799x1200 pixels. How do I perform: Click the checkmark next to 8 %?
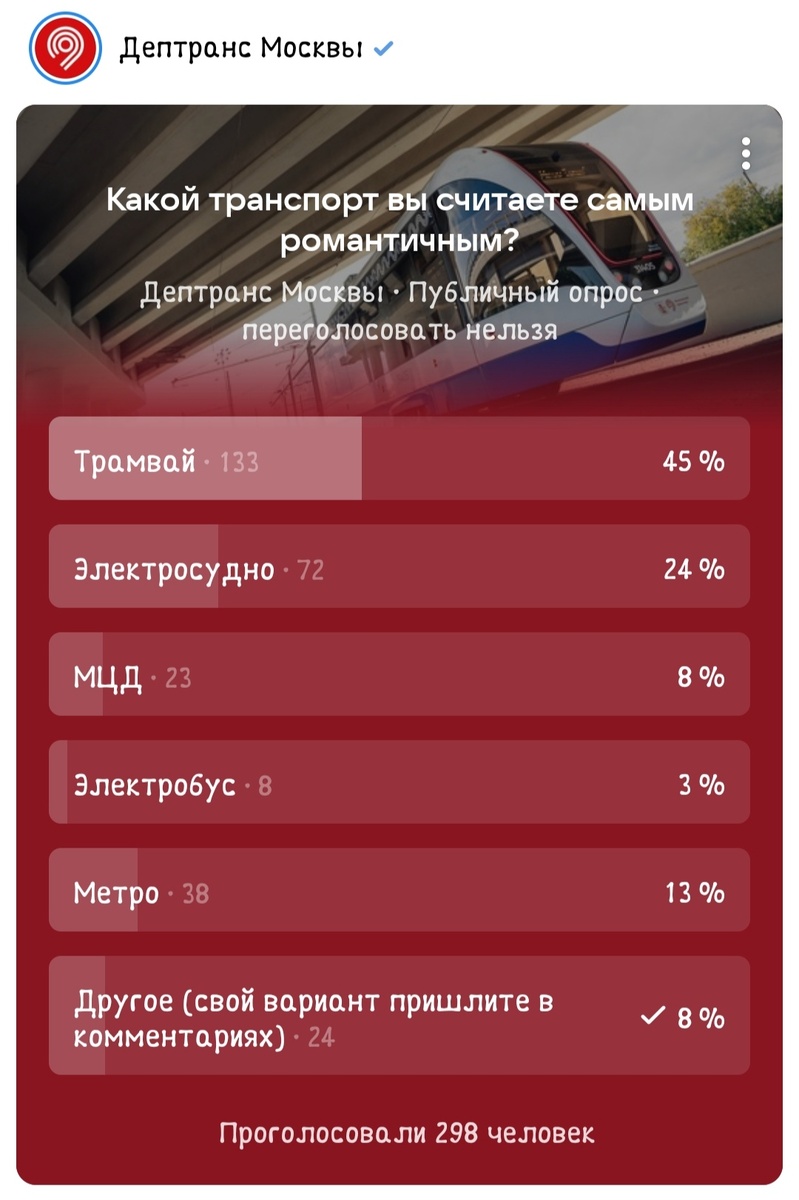point(653,1016)
